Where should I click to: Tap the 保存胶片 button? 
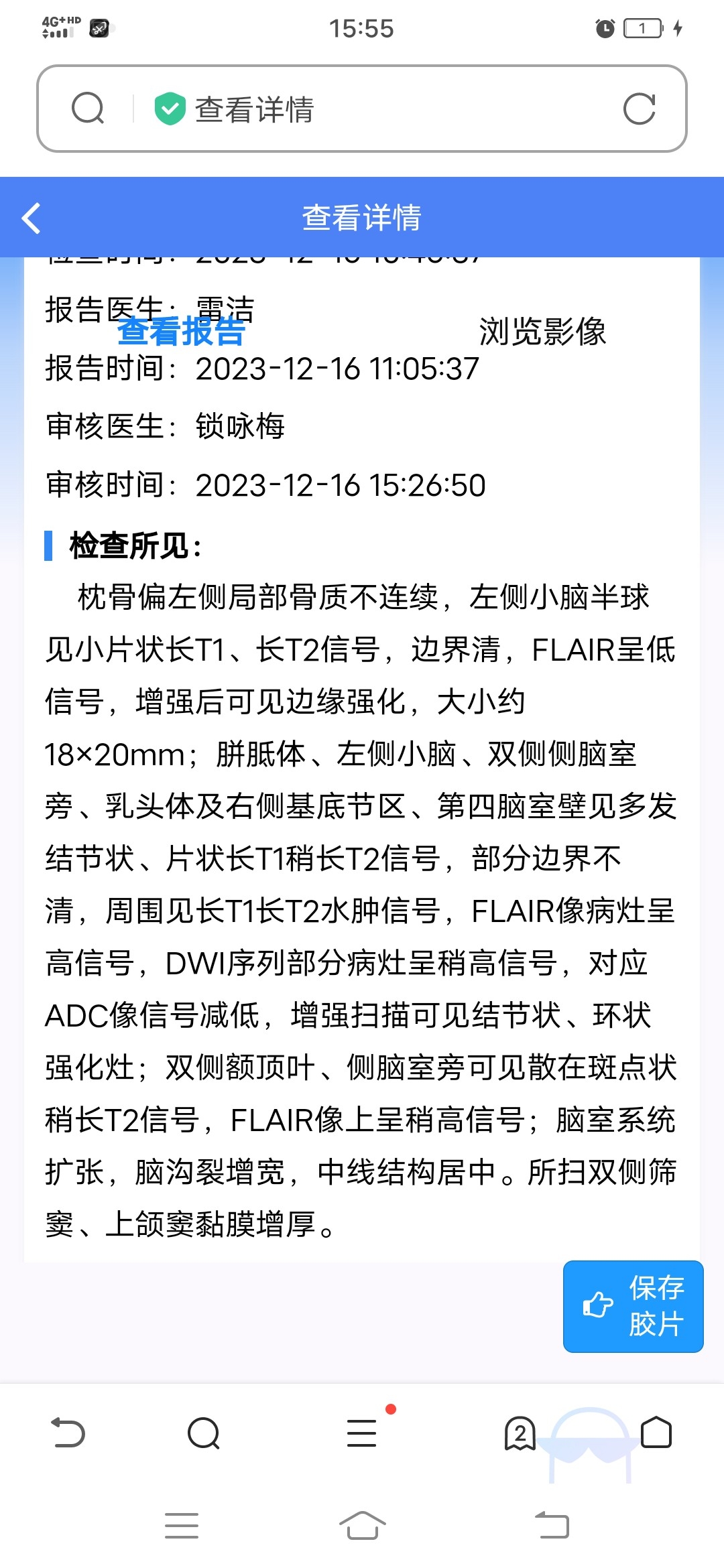tap(633, 1306)
